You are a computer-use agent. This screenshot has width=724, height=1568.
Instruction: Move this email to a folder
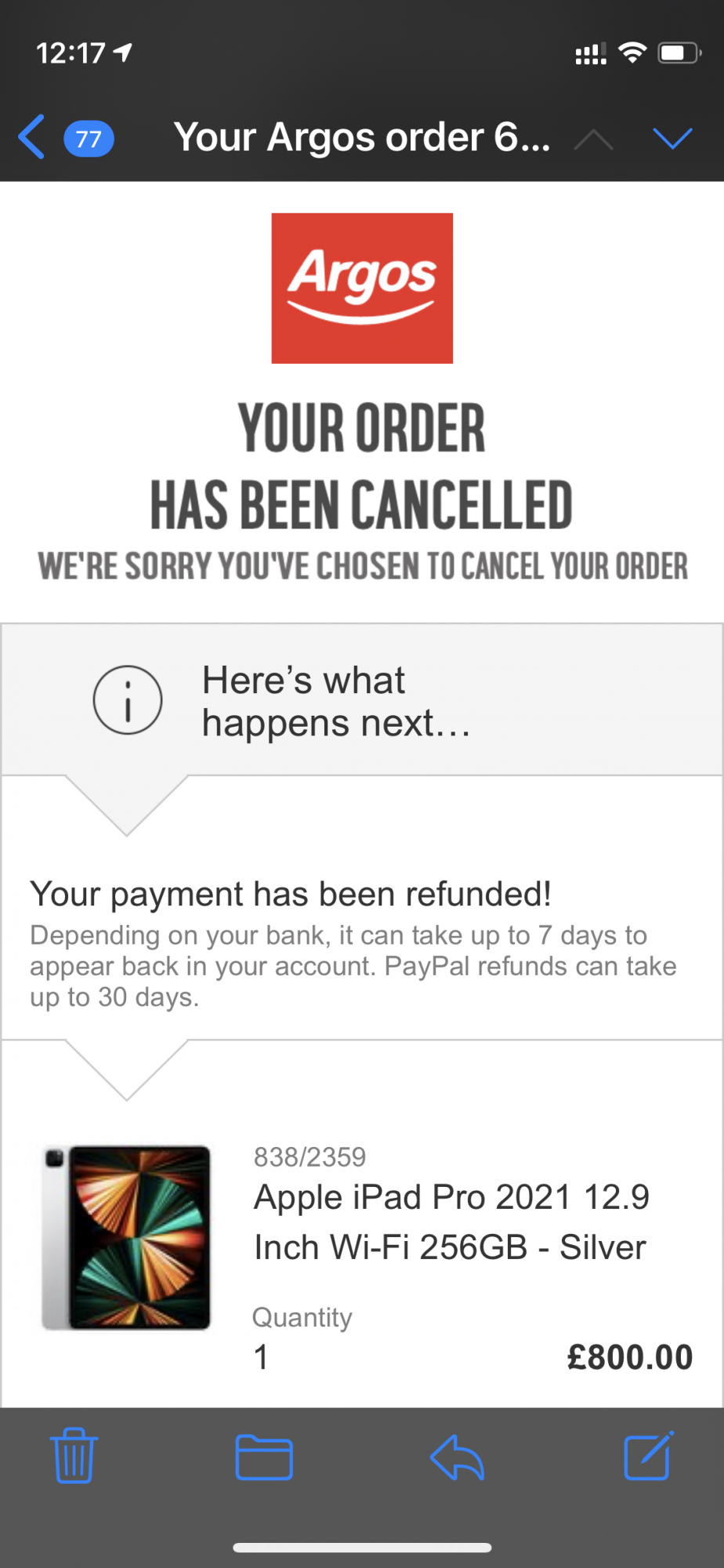(264, 1457)
